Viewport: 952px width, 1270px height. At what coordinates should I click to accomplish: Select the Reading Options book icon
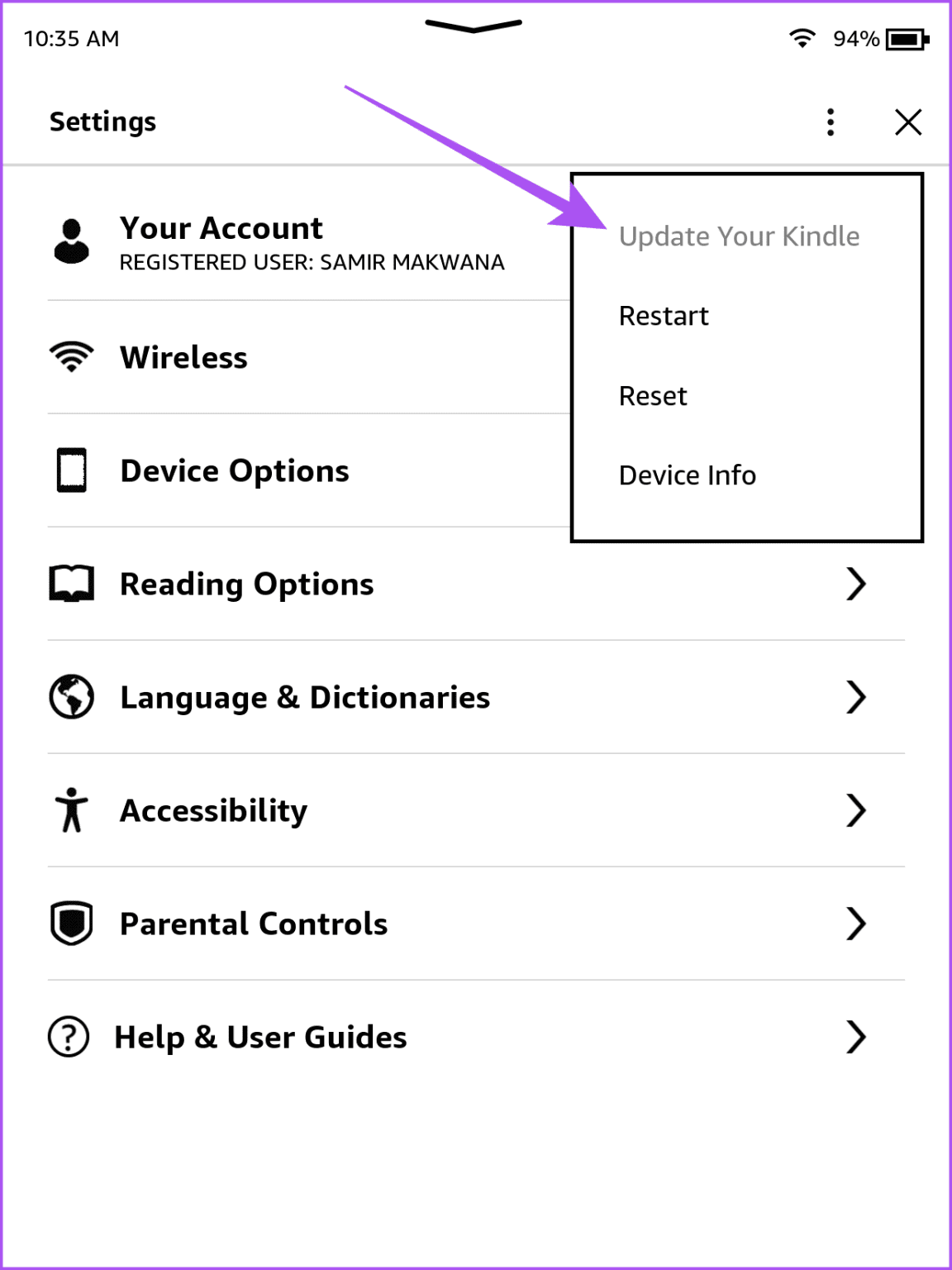(x=71, y=583)
